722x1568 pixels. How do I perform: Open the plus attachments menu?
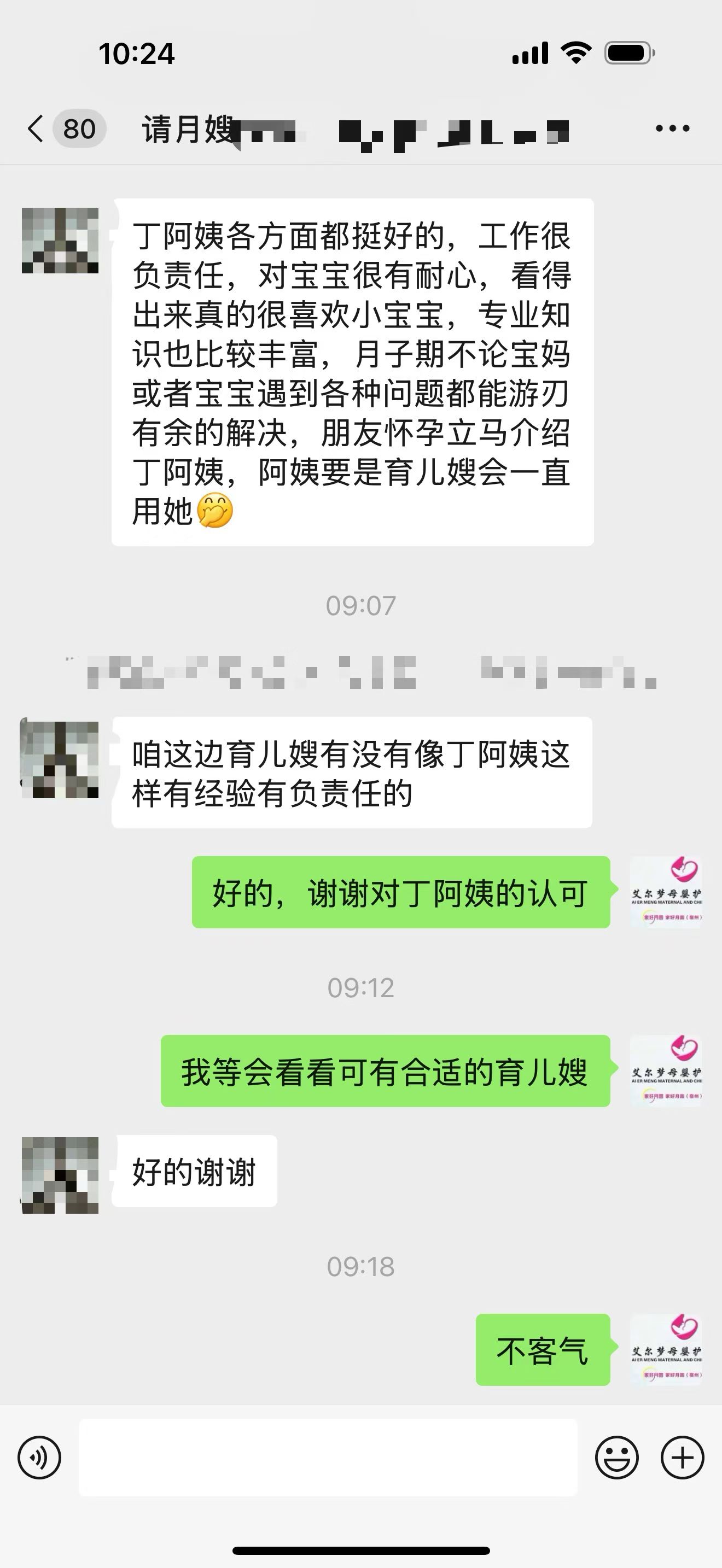[x=683, y=1458]
